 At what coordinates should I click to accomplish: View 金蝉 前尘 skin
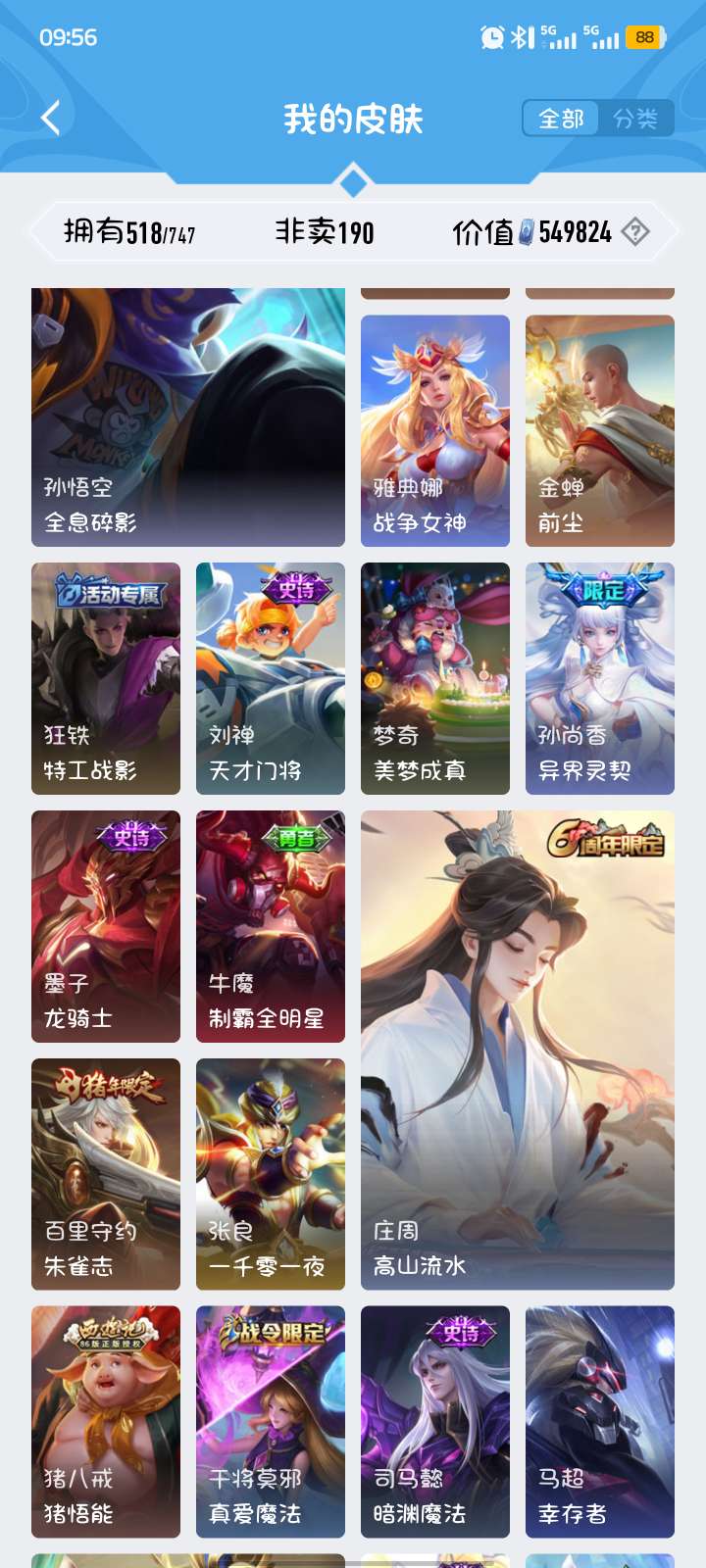[x=600, y=430]
